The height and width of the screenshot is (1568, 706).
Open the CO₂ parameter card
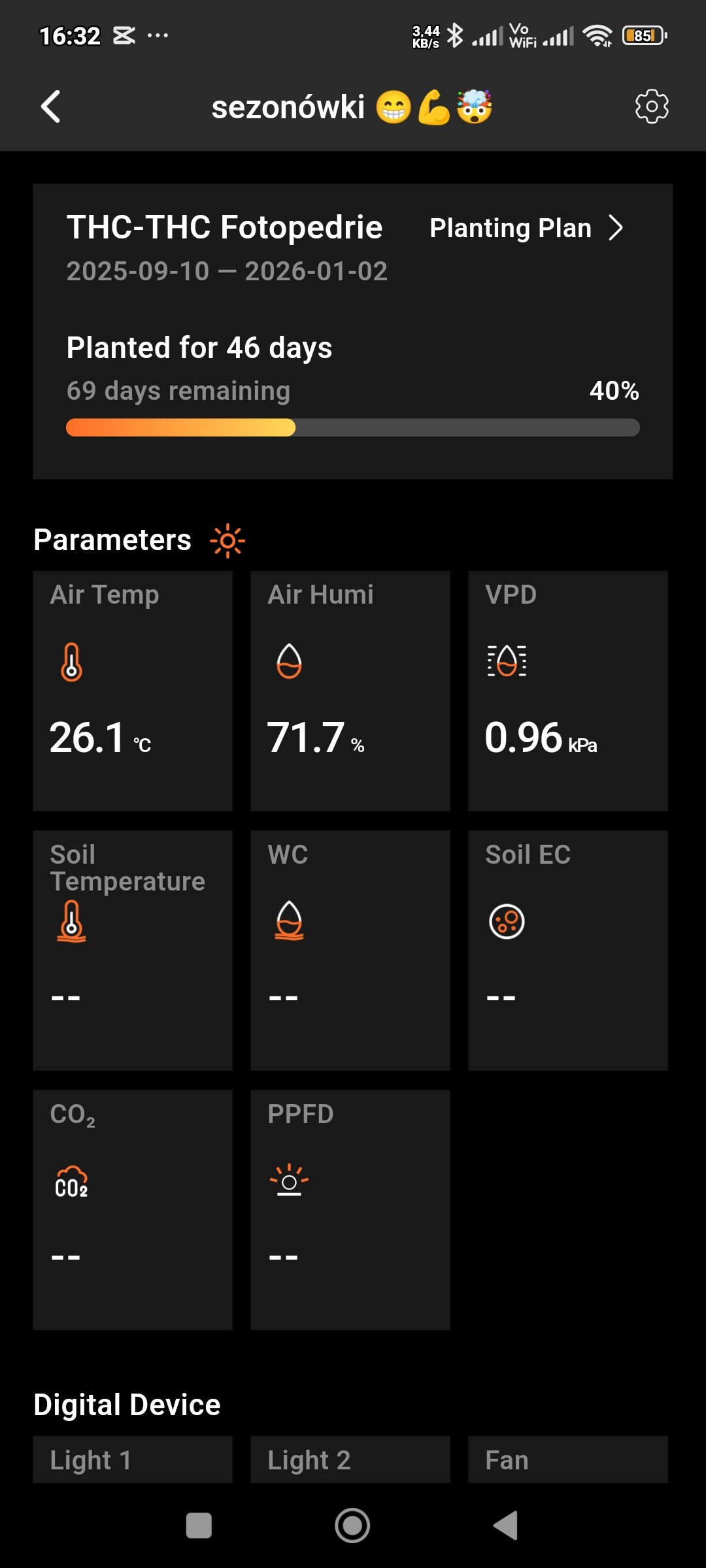133,1209
